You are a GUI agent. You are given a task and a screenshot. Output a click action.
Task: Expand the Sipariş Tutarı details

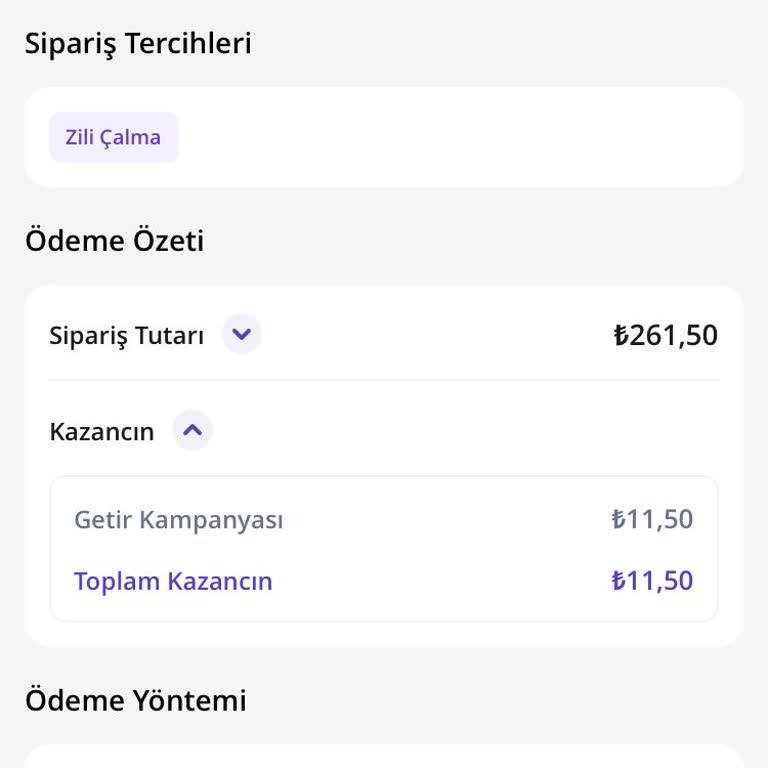(x=241, y=334)
